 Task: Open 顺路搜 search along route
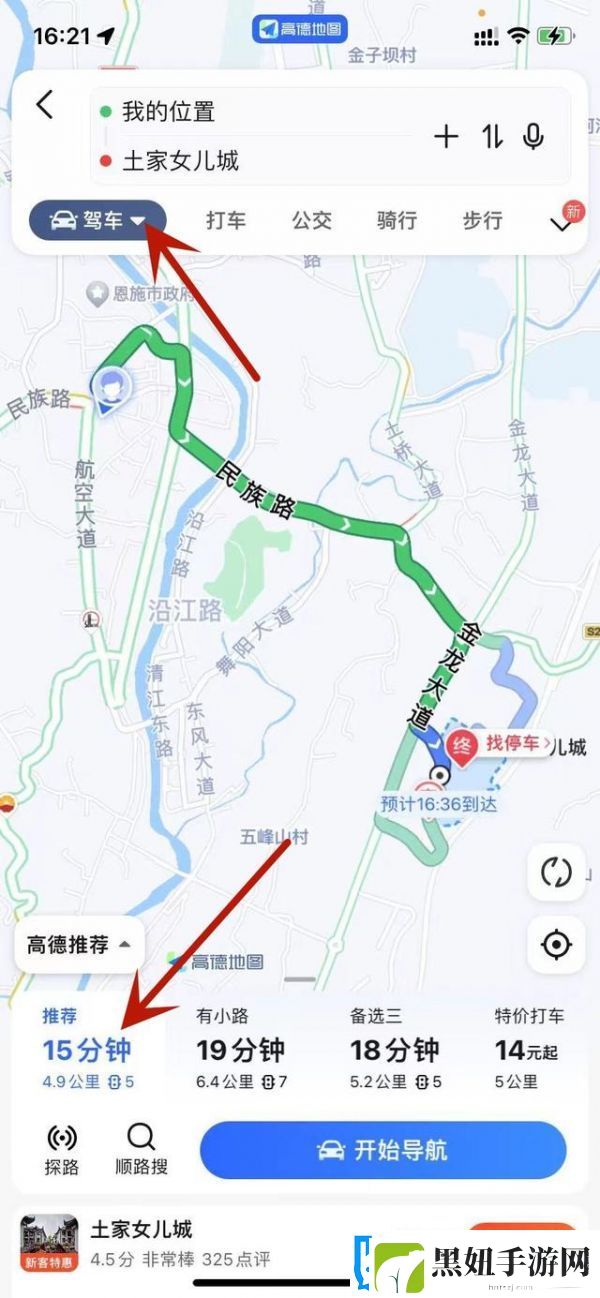click(x=141, y=1150)
